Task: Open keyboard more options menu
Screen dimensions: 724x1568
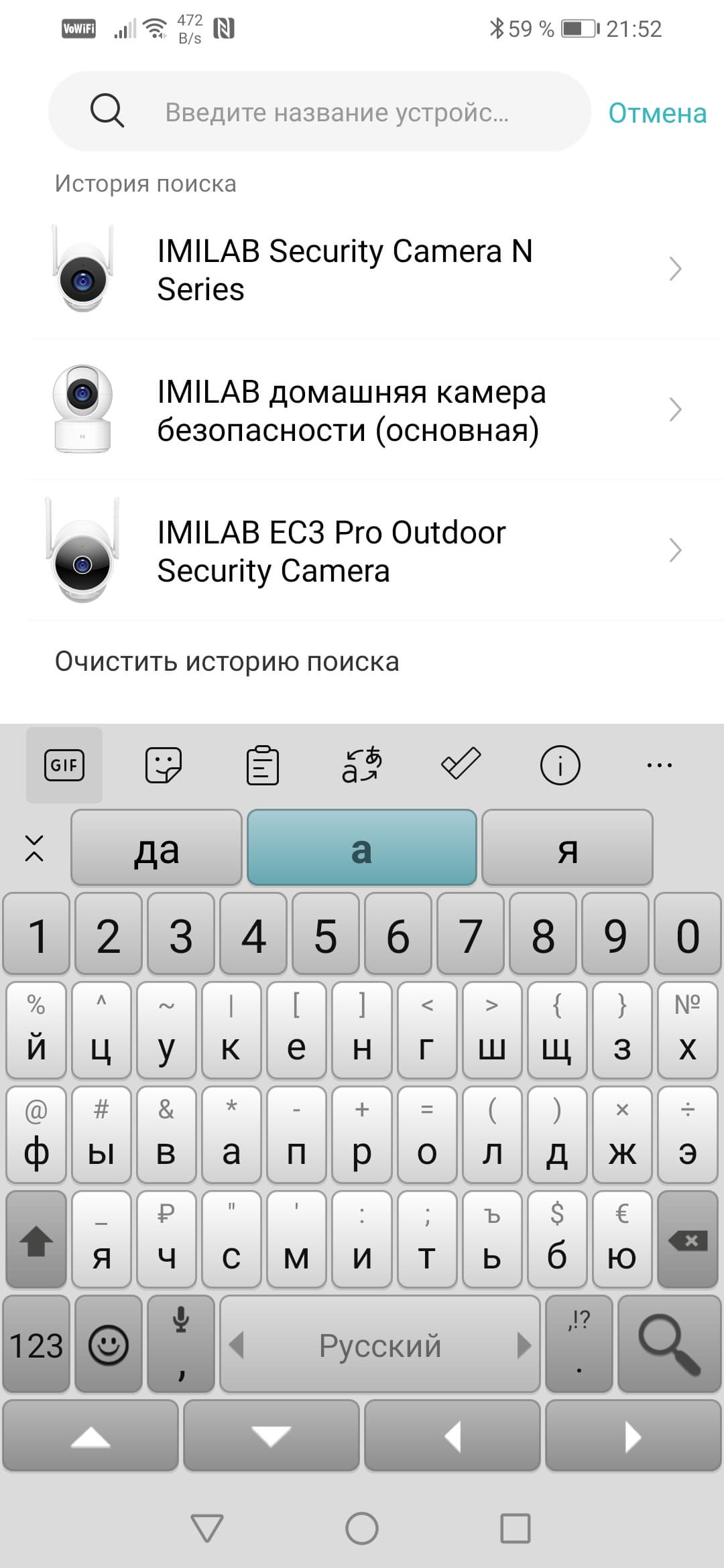Action: click(x=659, y=765)
